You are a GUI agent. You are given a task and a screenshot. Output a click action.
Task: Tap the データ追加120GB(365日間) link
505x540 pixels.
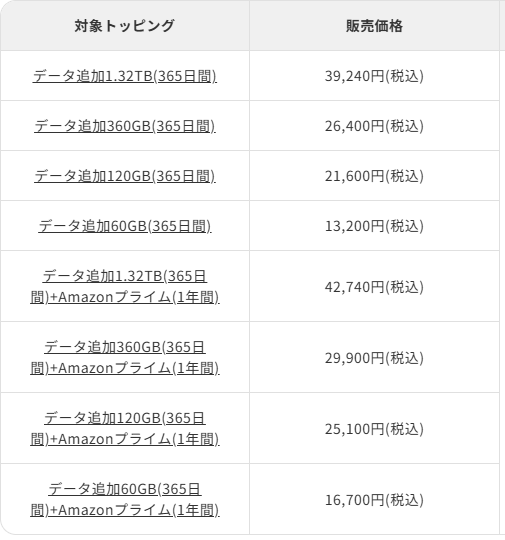click(x=125, y=176)
